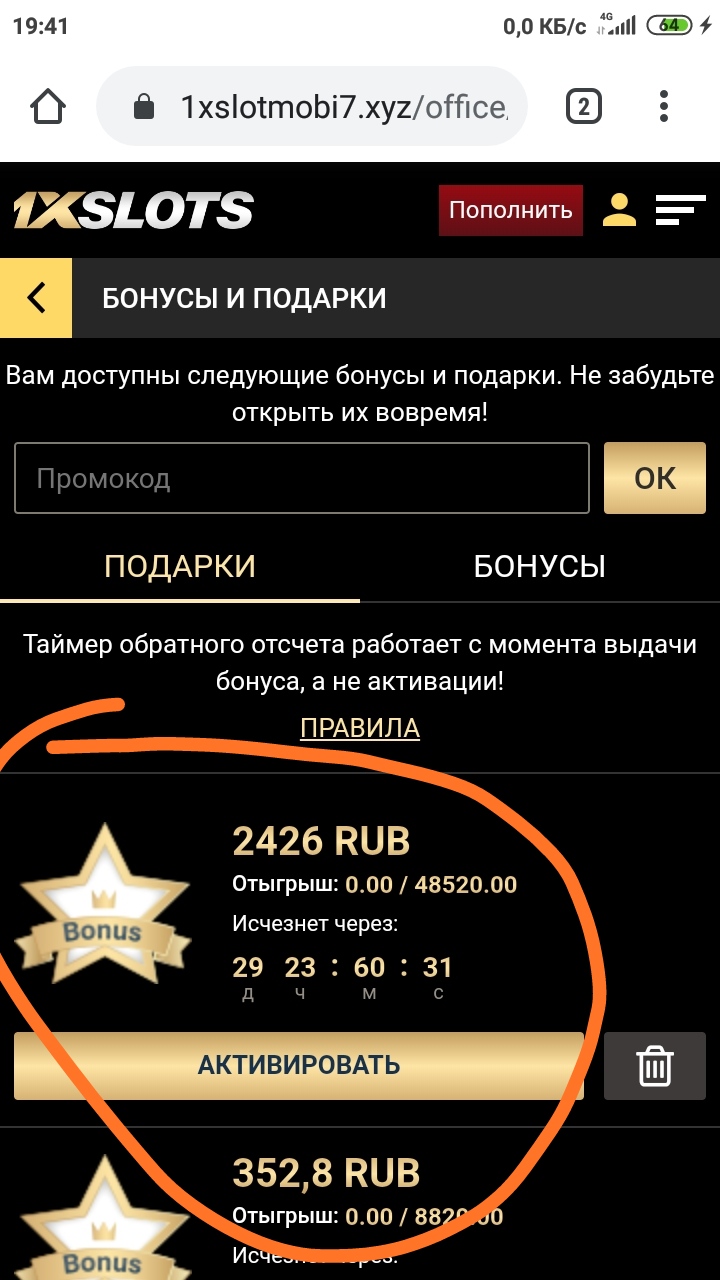Open the browser tab switcher
This screenshot has height=1280, width=720.
(584, 106)
